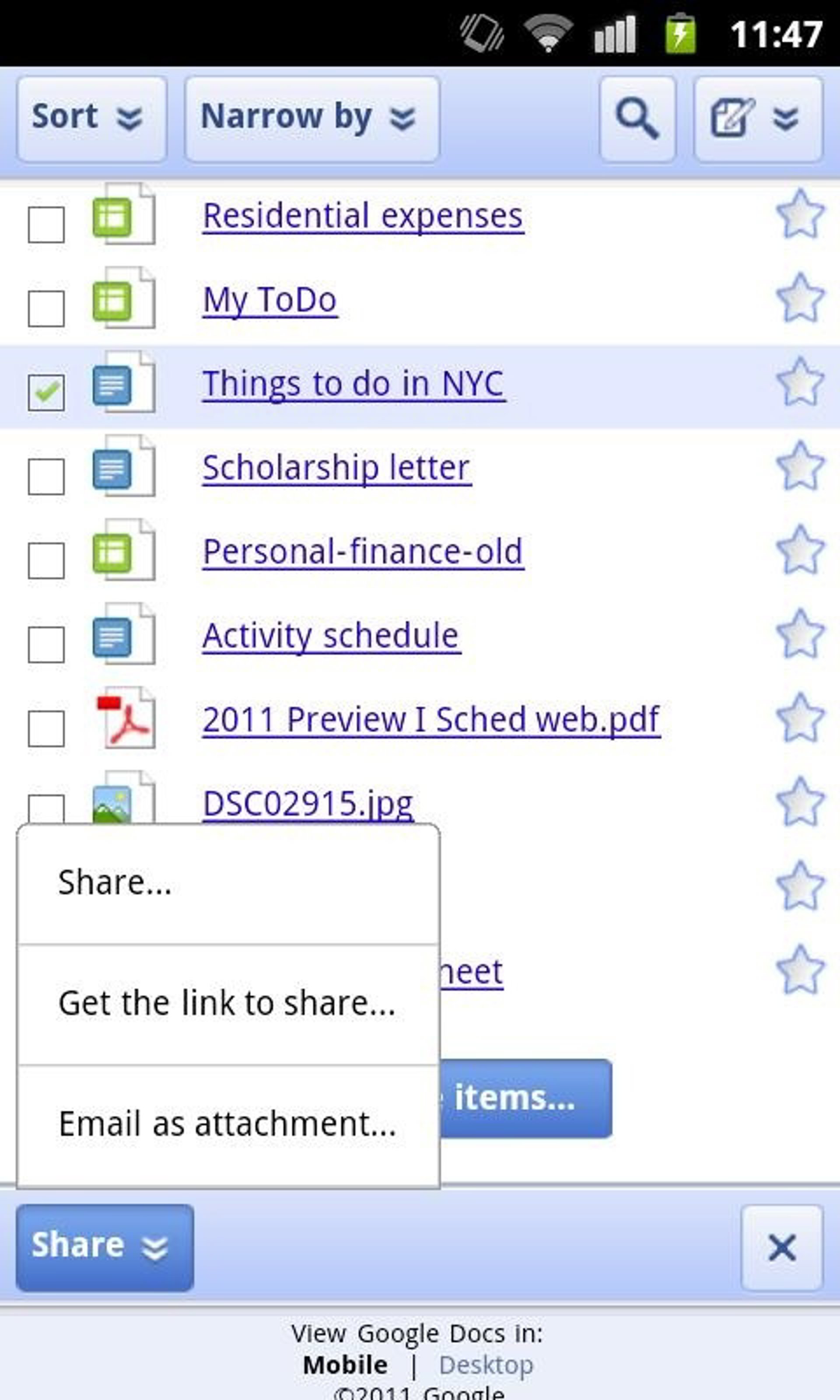The height and width of the screenshot is (1400, 840).
Task: Open the Activity schedule document
Action: 331,636
